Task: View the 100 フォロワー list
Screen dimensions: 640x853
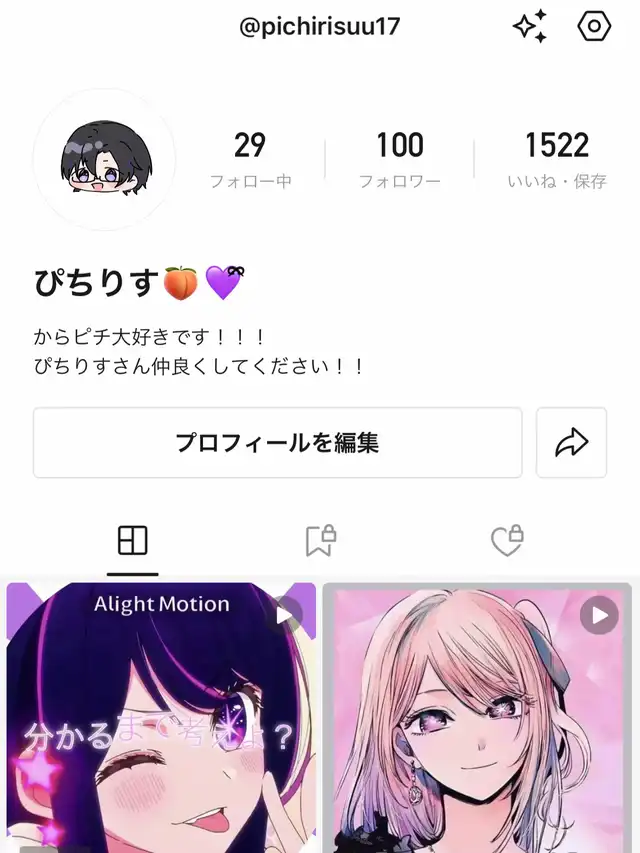Action: click(400, 160)
